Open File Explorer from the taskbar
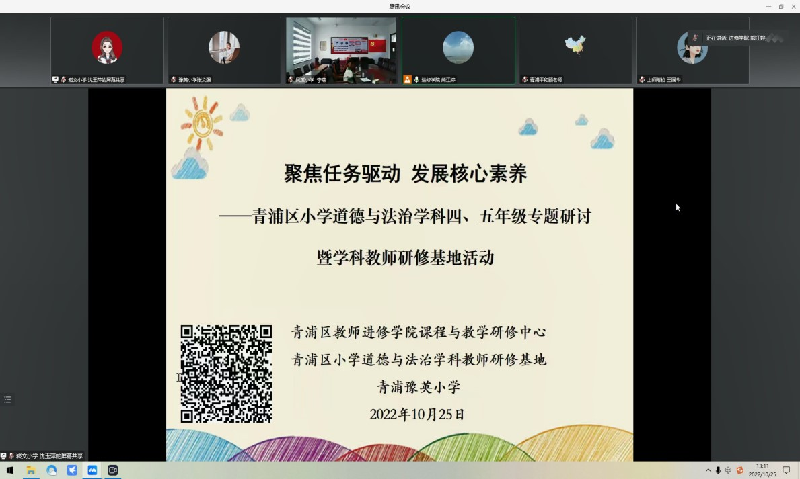Screen dimensions: 800x479 (31, 470)
